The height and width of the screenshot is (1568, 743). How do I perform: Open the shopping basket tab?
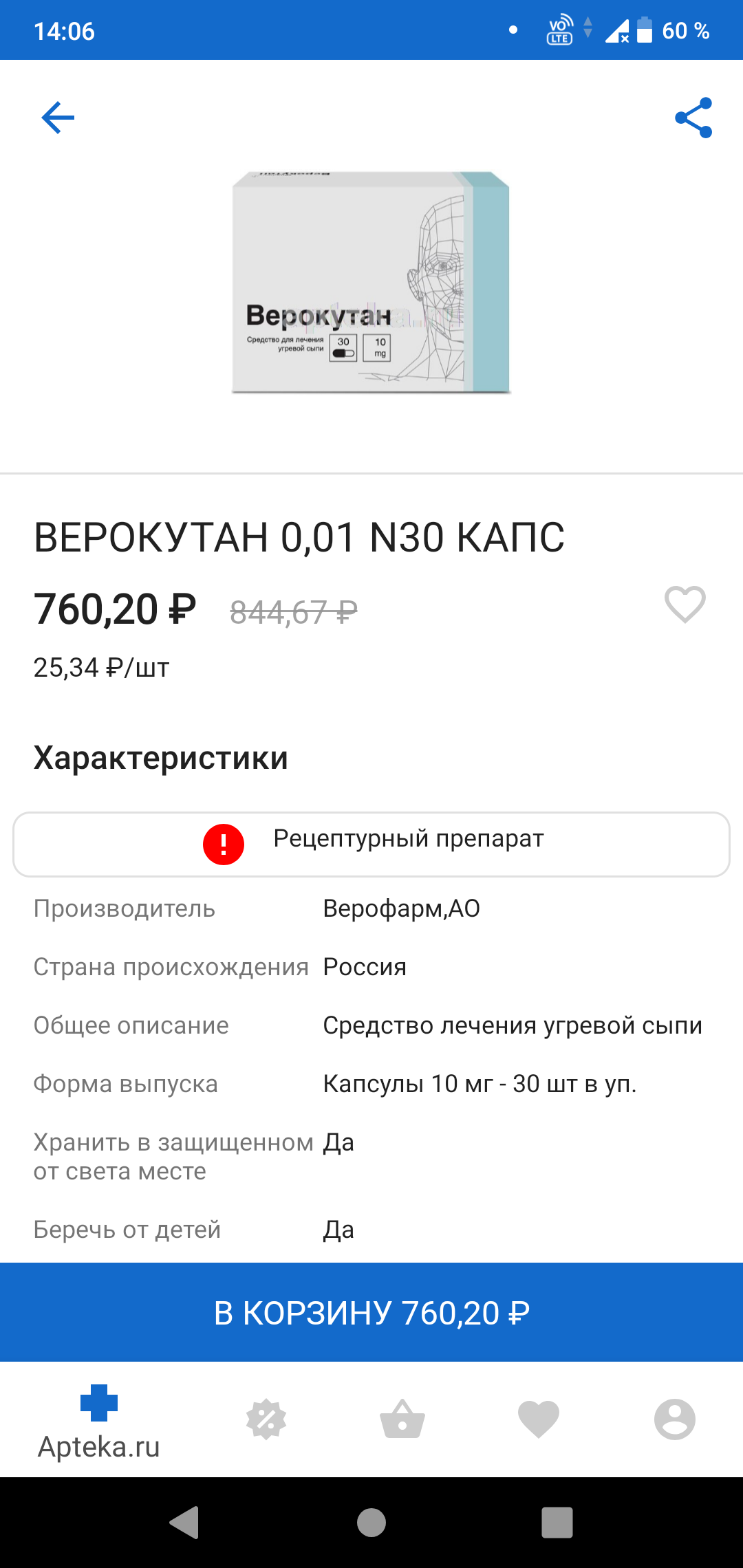[402, 1419]
